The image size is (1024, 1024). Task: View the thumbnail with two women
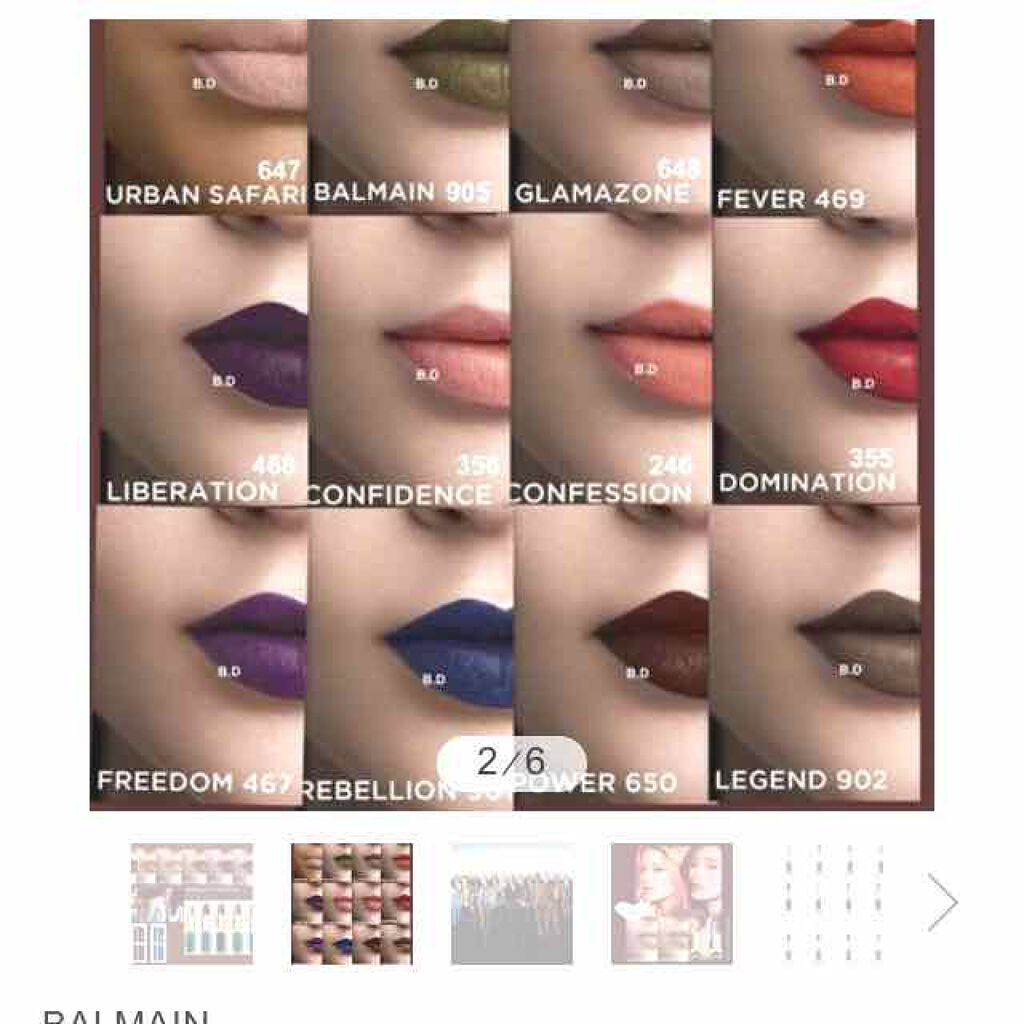coord(672,904)
